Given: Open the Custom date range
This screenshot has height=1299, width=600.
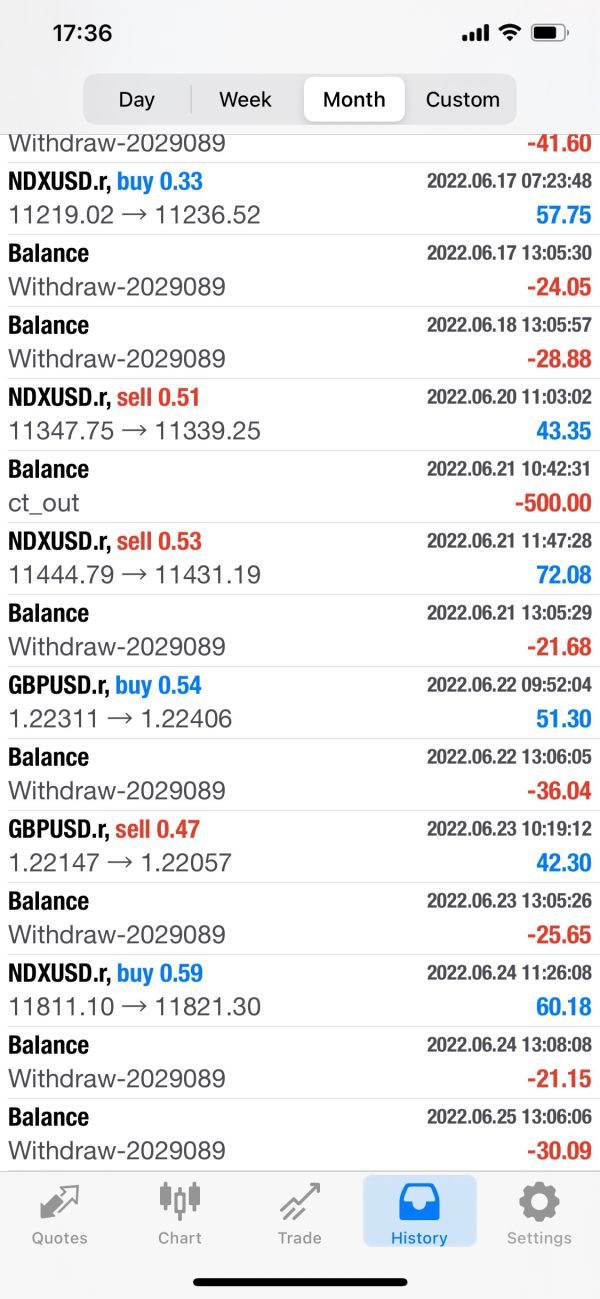Looking at the screenshot, I should [462, 100].
